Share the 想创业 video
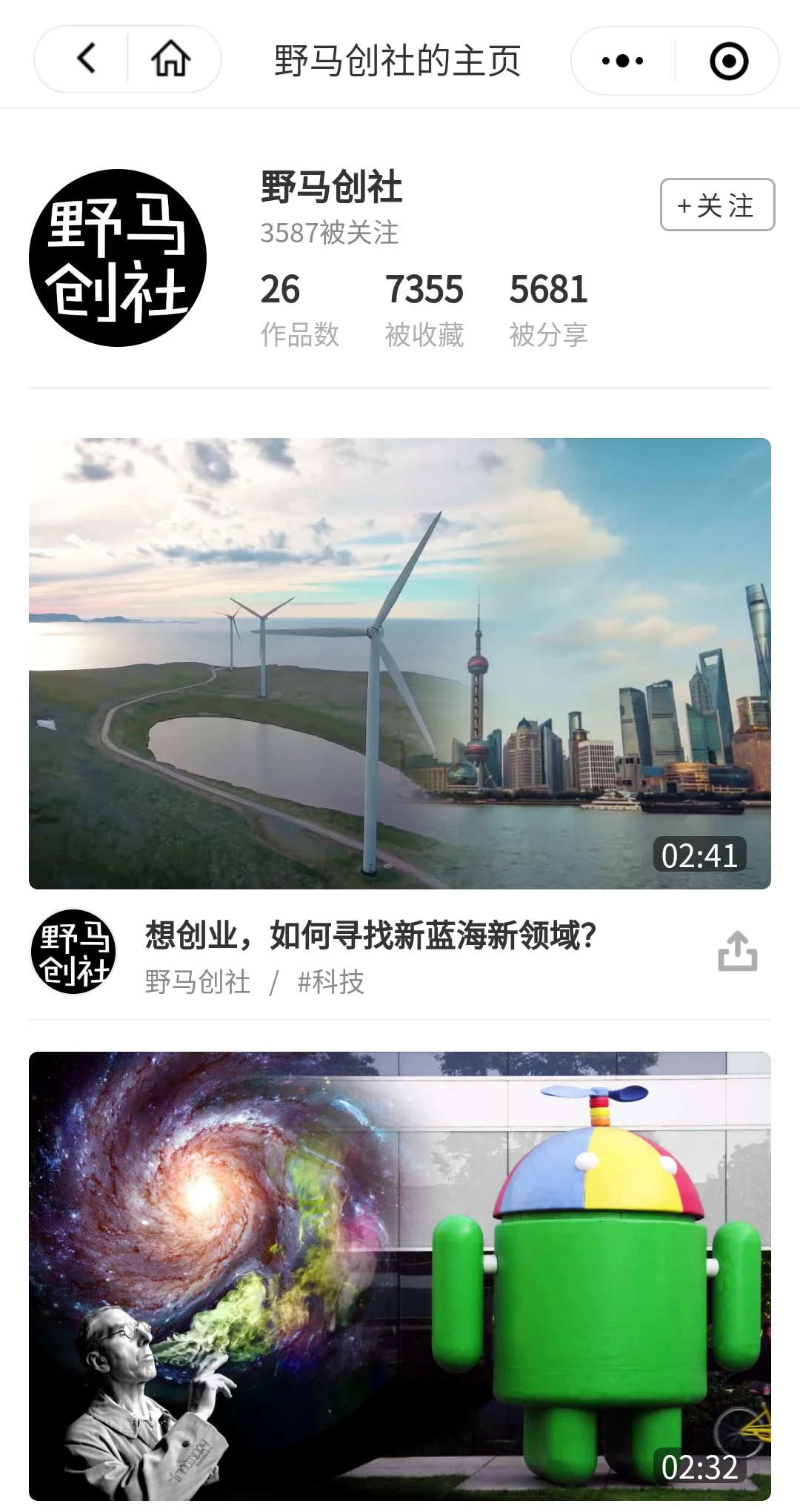Image resolution: width=800 pixels, height=1512 pixels. pyautogui.click(x=737, y=951)
